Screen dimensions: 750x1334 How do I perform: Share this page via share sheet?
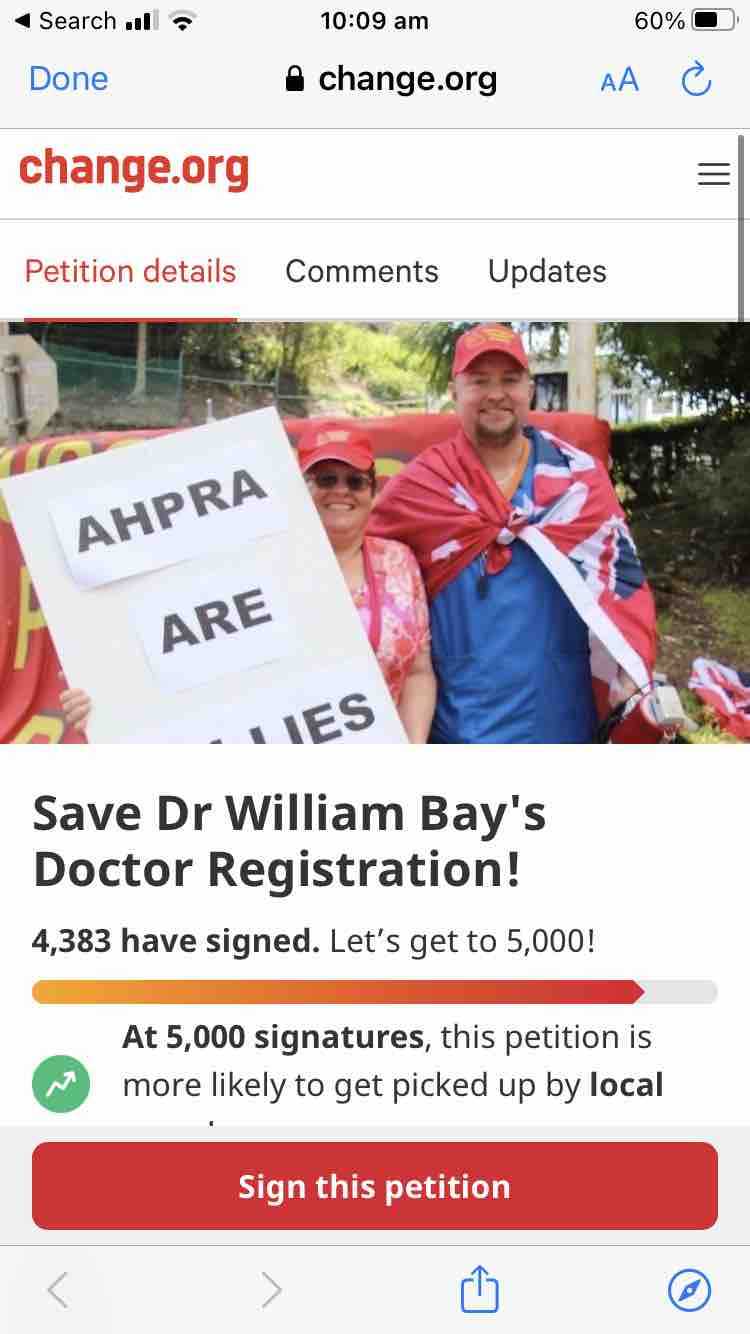(479, 1289)
